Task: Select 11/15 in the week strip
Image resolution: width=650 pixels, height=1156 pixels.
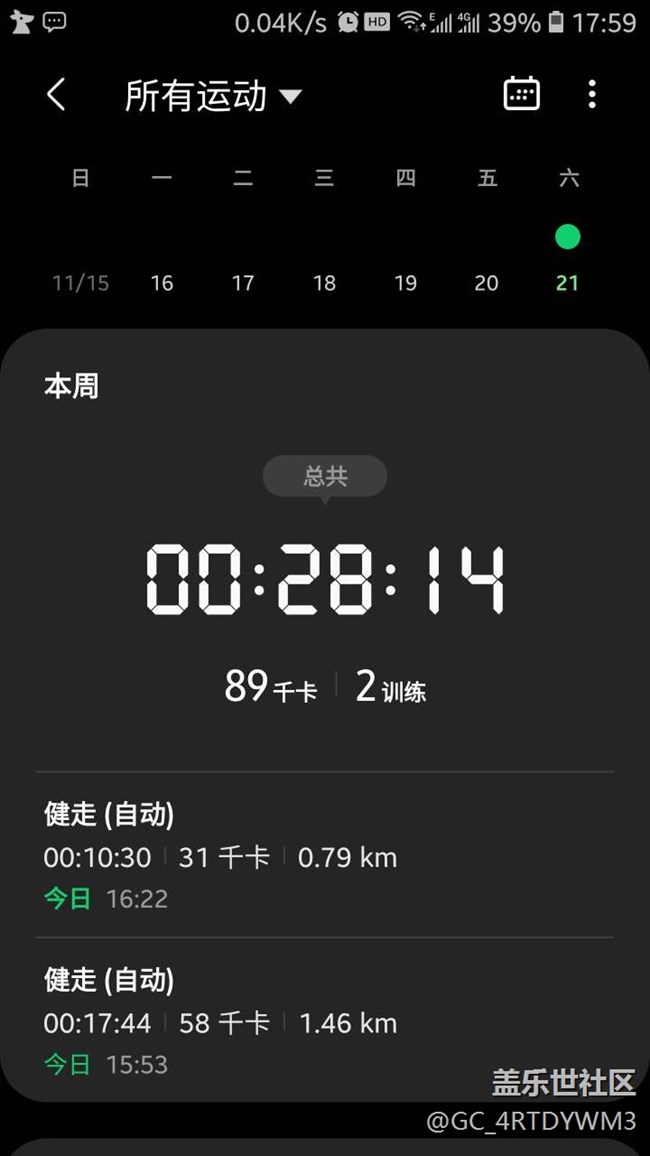Action: tap(80, 283)
